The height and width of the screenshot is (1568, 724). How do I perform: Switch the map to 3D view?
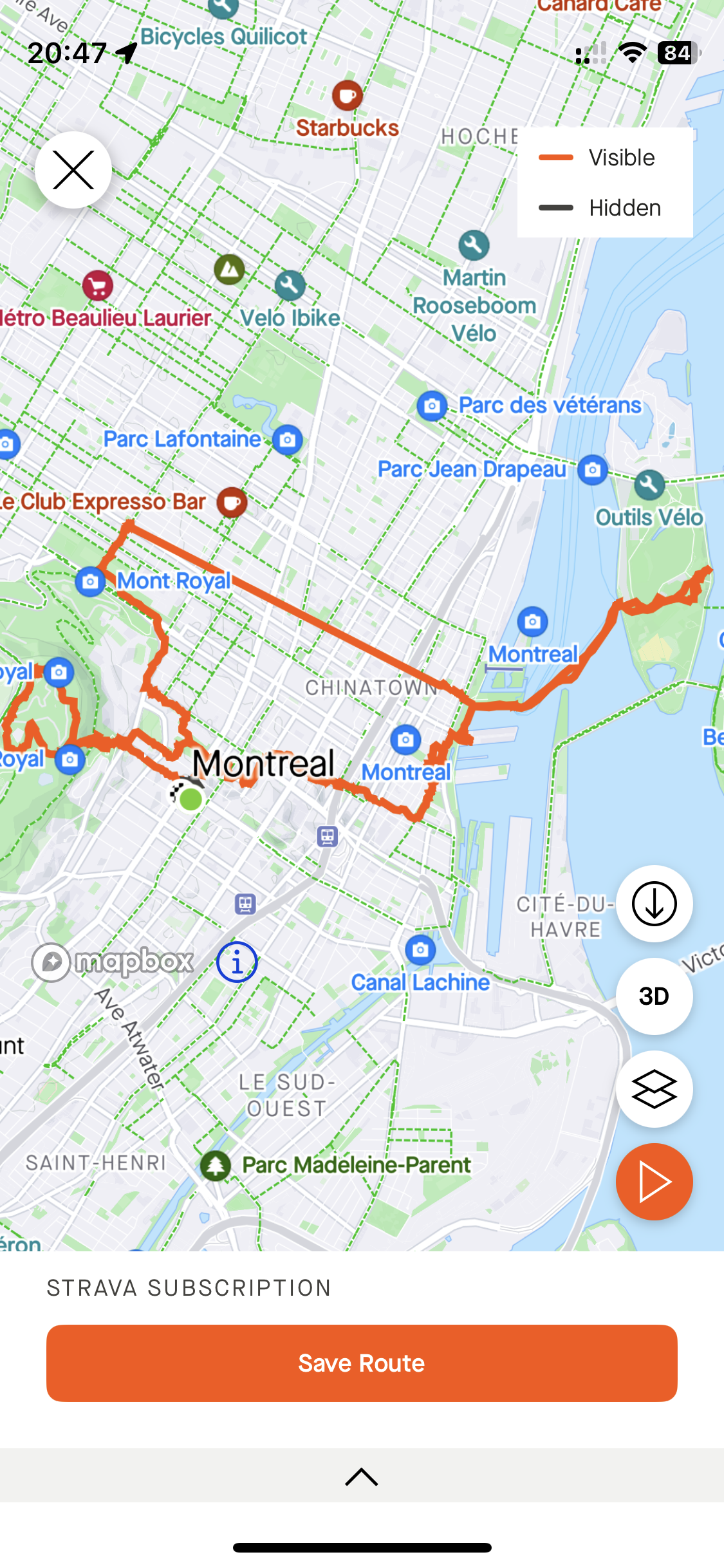coord(654,996)
